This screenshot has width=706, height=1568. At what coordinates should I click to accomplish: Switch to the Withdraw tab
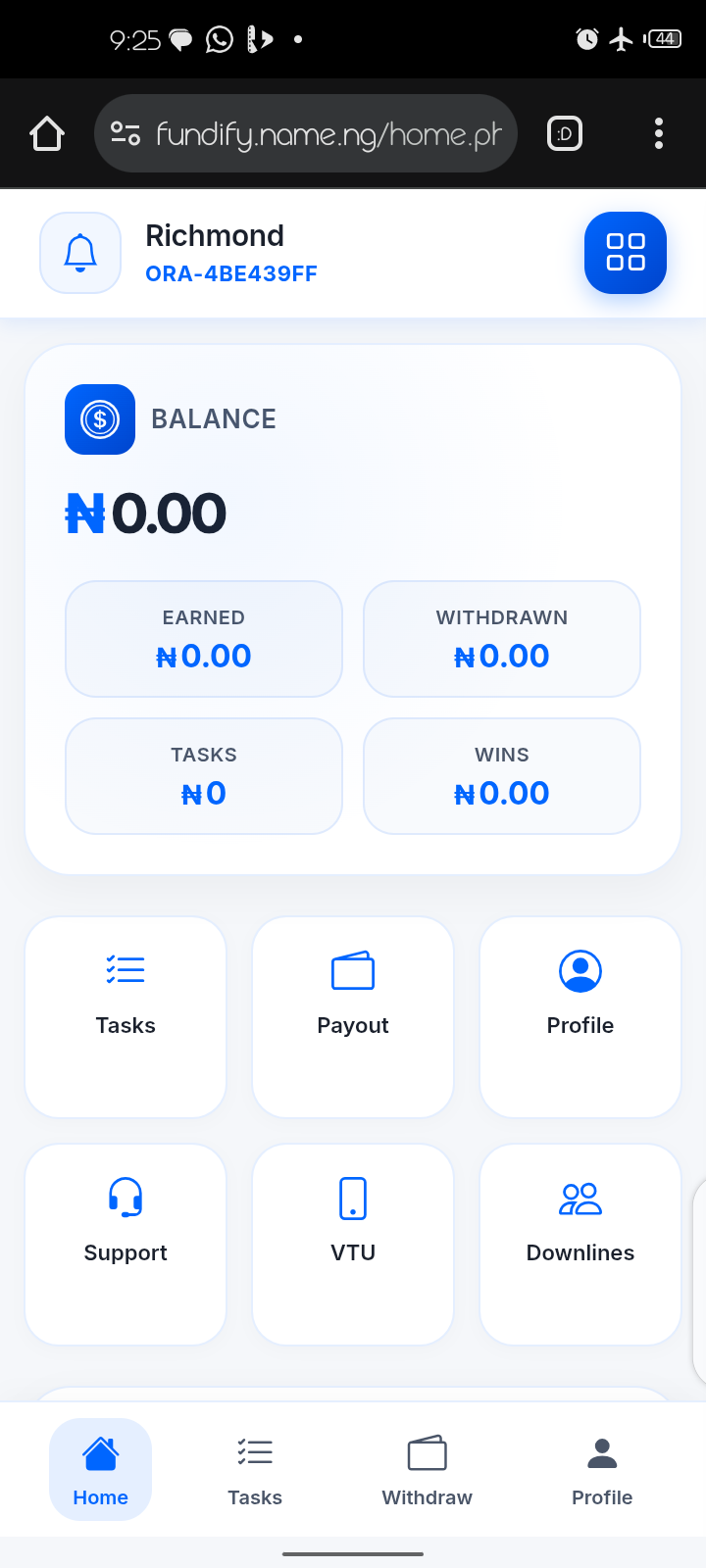[427, 1470]
